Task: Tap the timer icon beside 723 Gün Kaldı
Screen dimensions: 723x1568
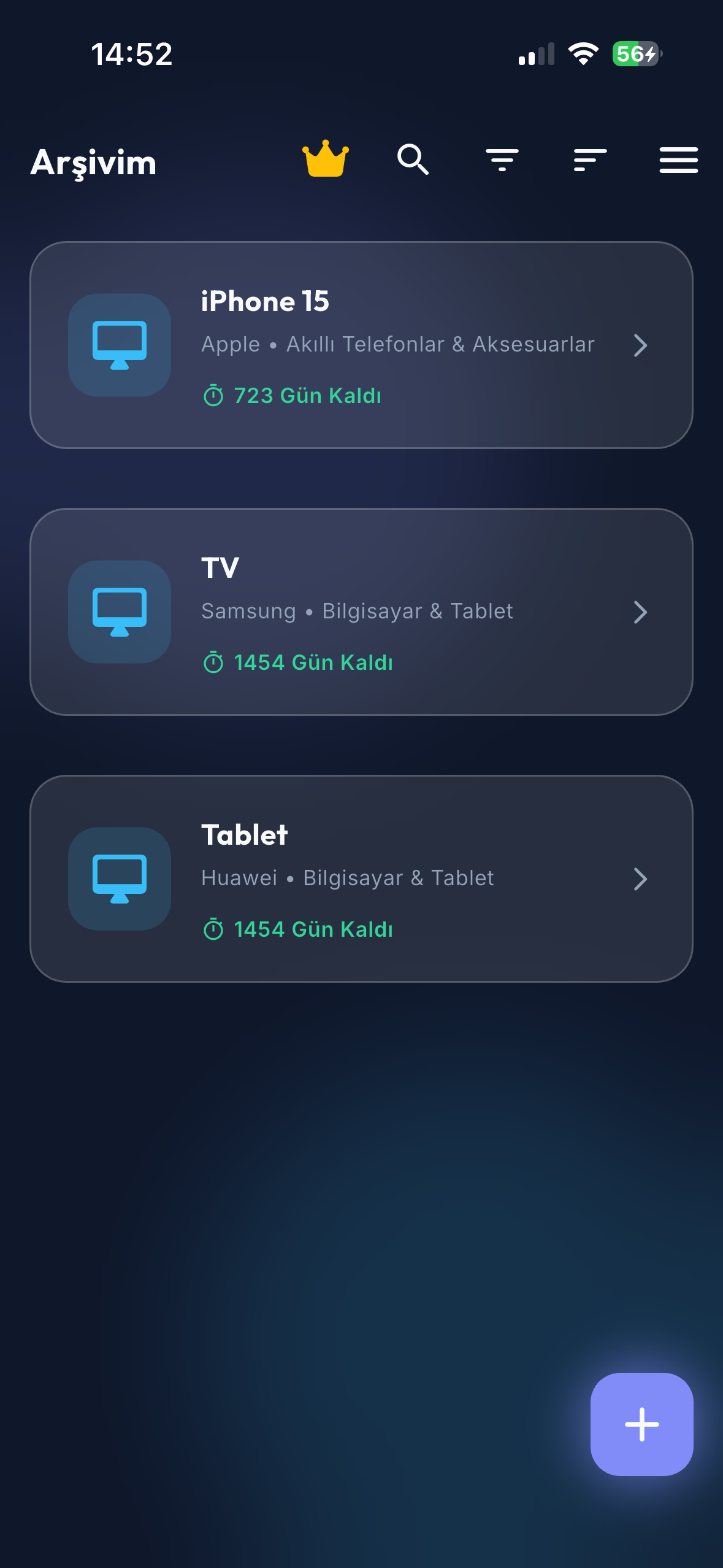Action: pyautogui.click(x=213, y=396)
